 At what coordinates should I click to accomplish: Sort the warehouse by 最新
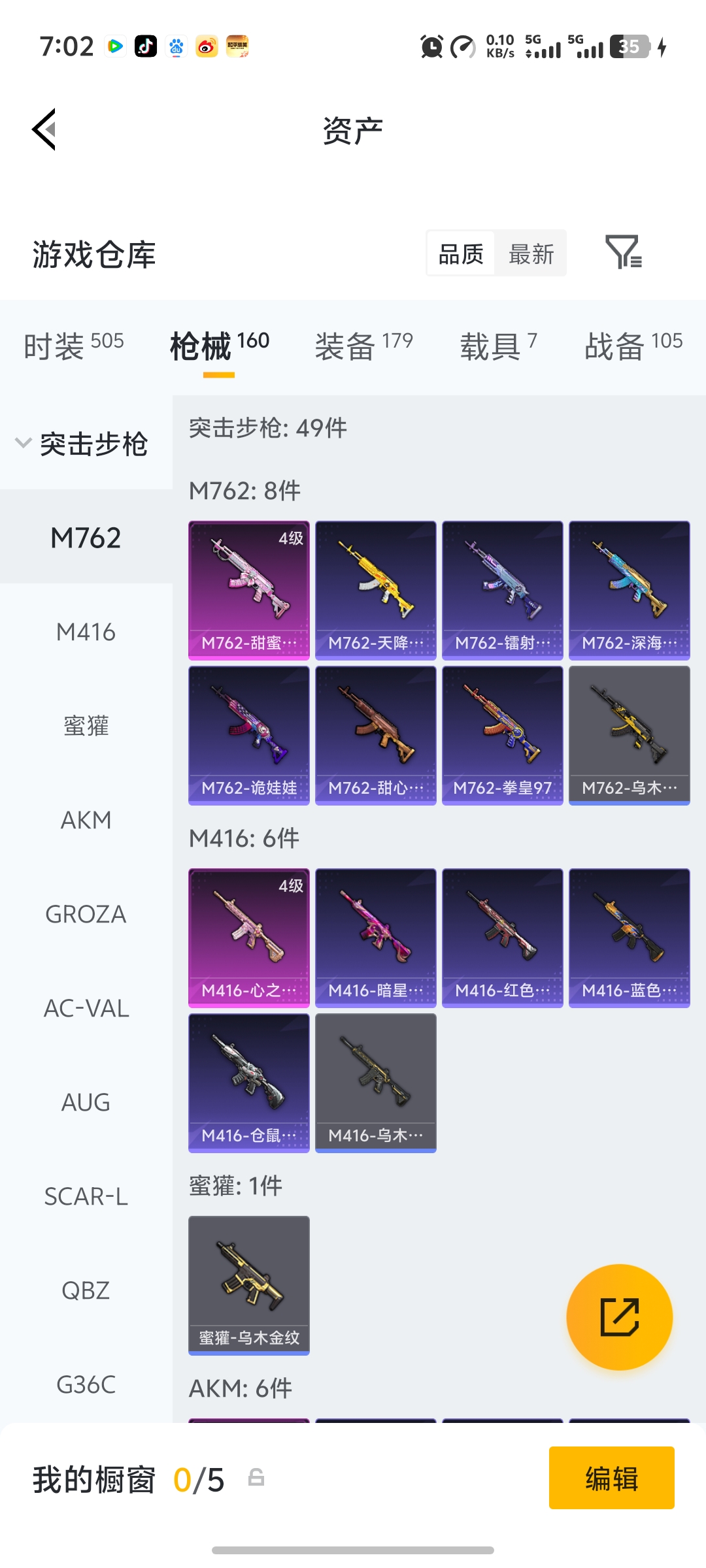(x=531, y=254)
